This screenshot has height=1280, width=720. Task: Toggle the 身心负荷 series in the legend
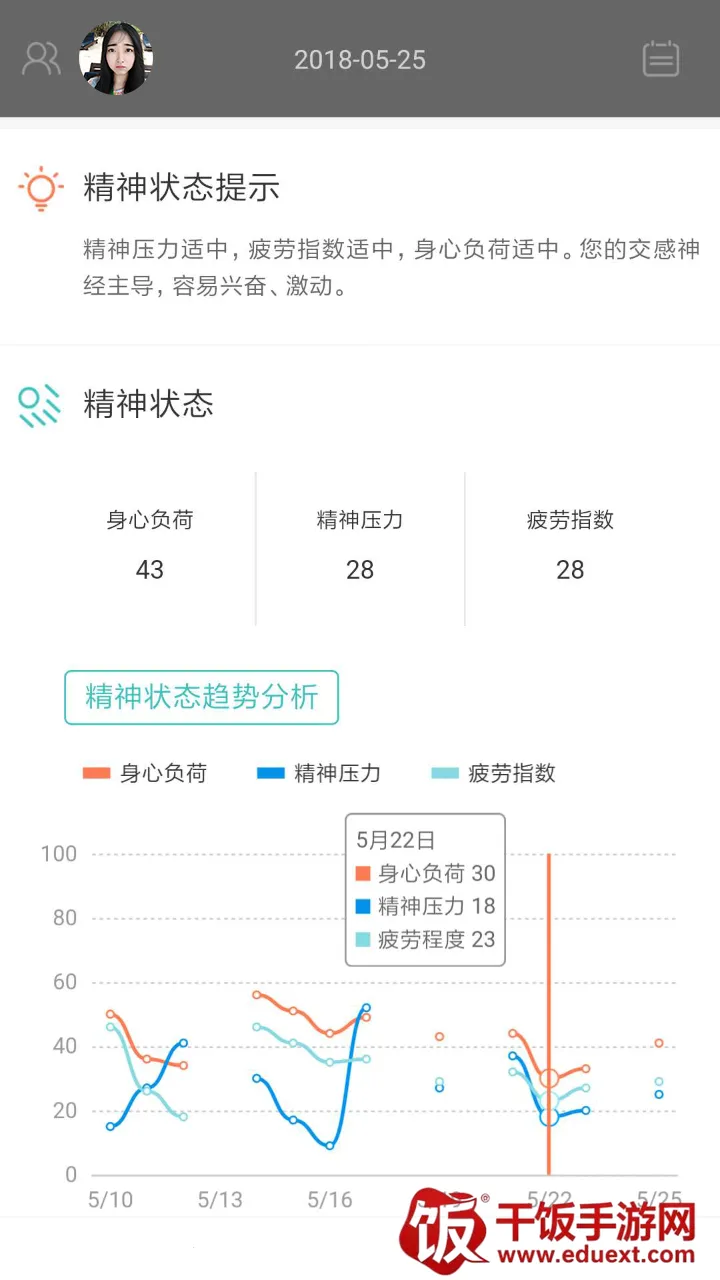tap(145, 773)
